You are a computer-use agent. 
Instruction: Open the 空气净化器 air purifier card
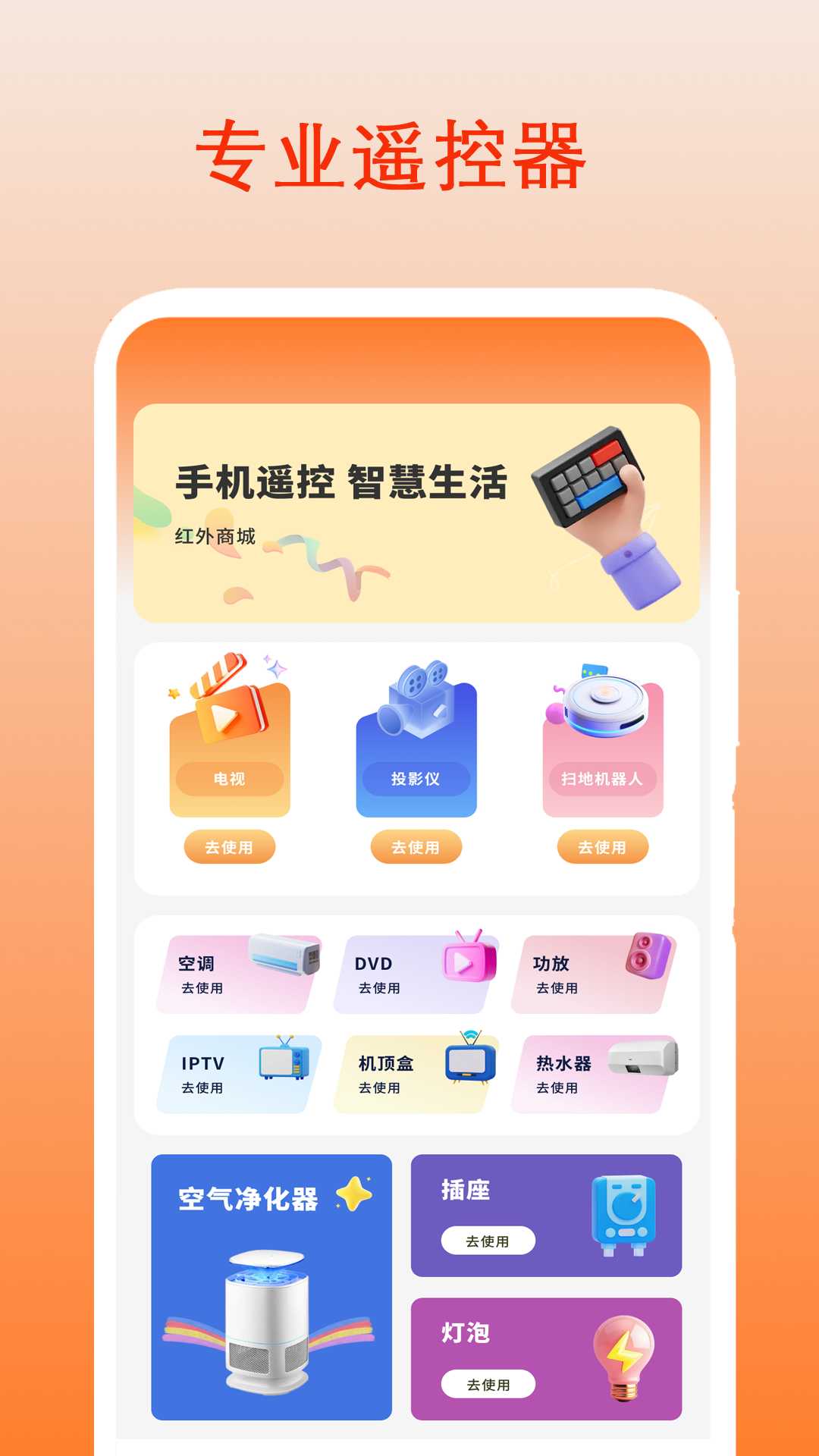coord(269,1289)
